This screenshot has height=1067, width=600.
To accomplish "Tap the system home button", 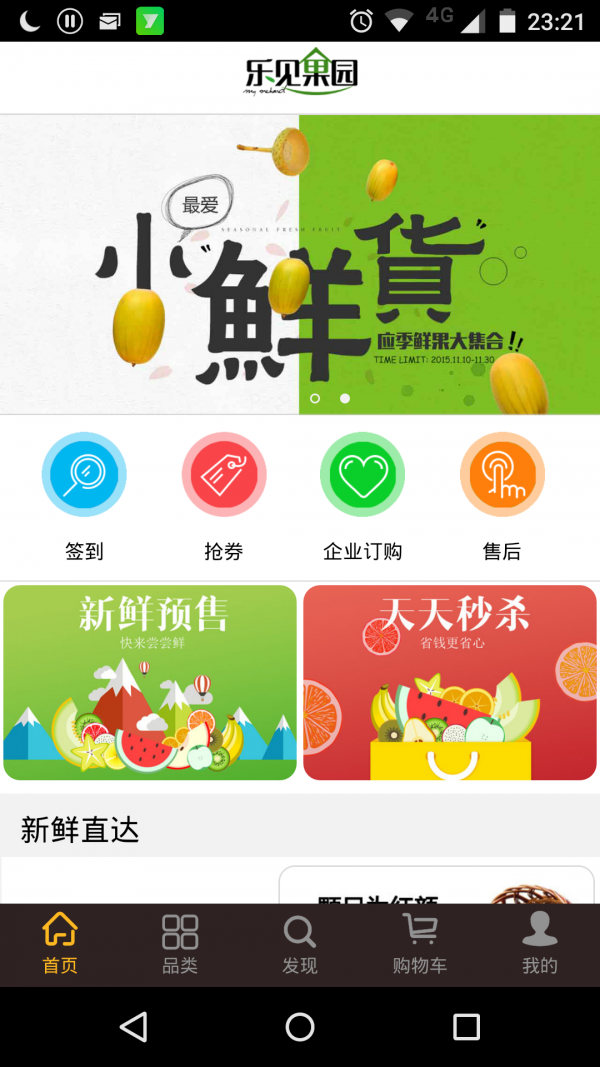I will pos(300,1026).
